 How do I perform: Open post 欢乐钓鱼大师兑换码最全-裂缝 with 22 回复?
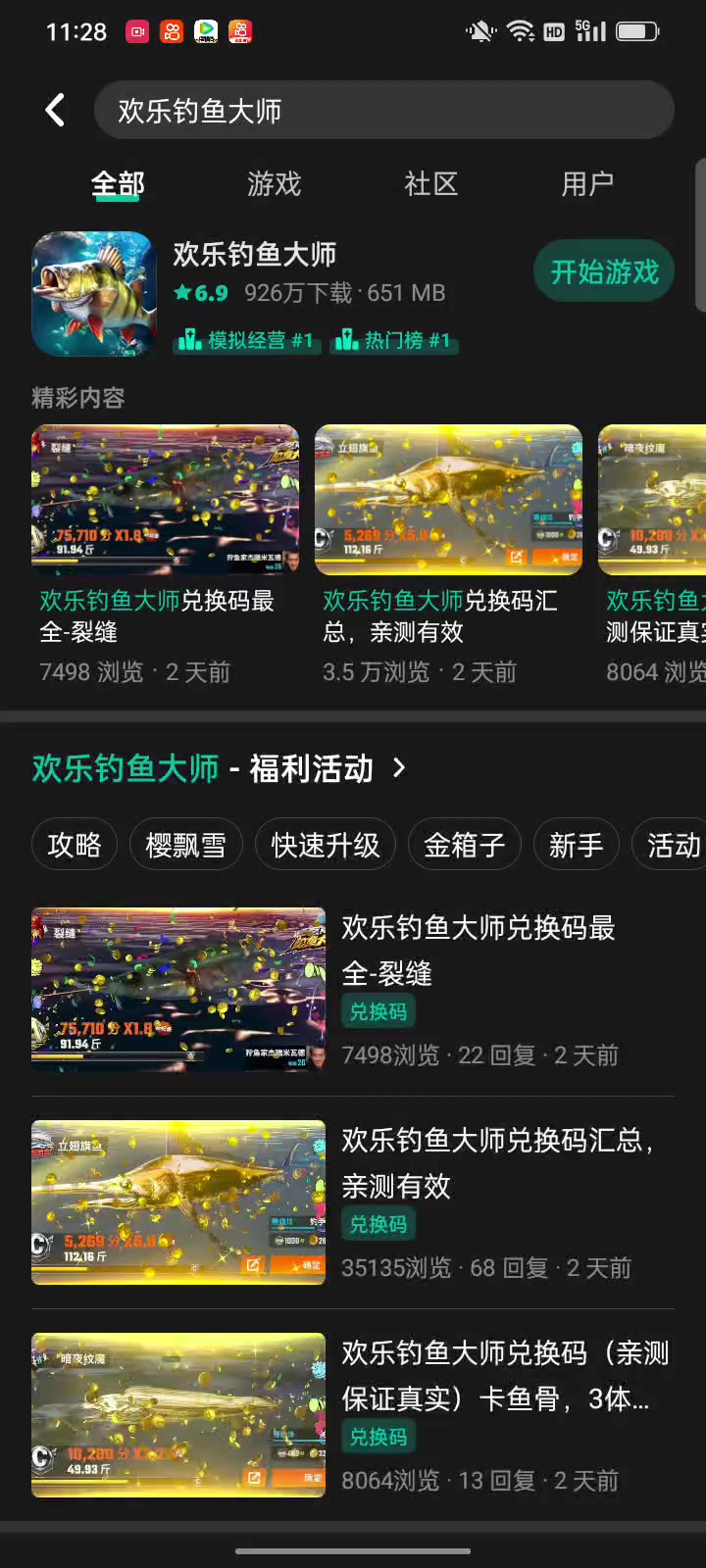[353, 990]
